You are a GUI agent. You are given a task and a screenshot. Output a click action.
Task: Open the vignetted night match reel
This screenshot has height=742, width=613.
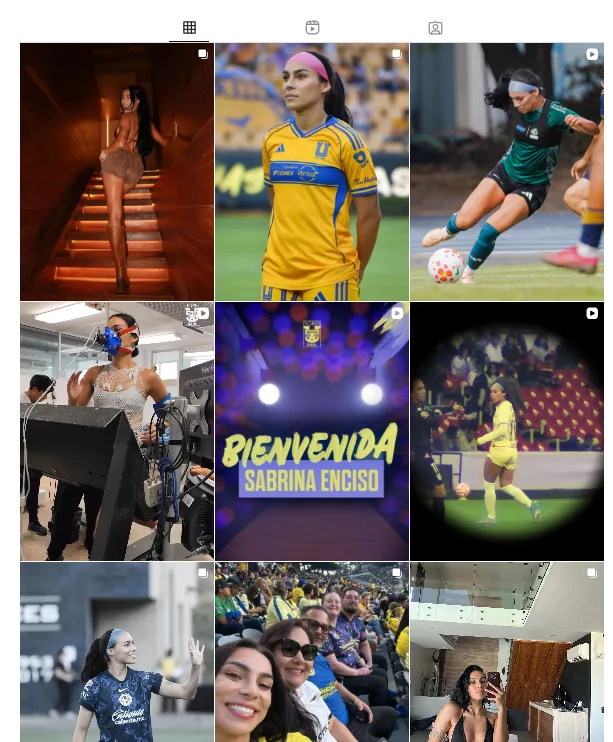coord(507,431)
